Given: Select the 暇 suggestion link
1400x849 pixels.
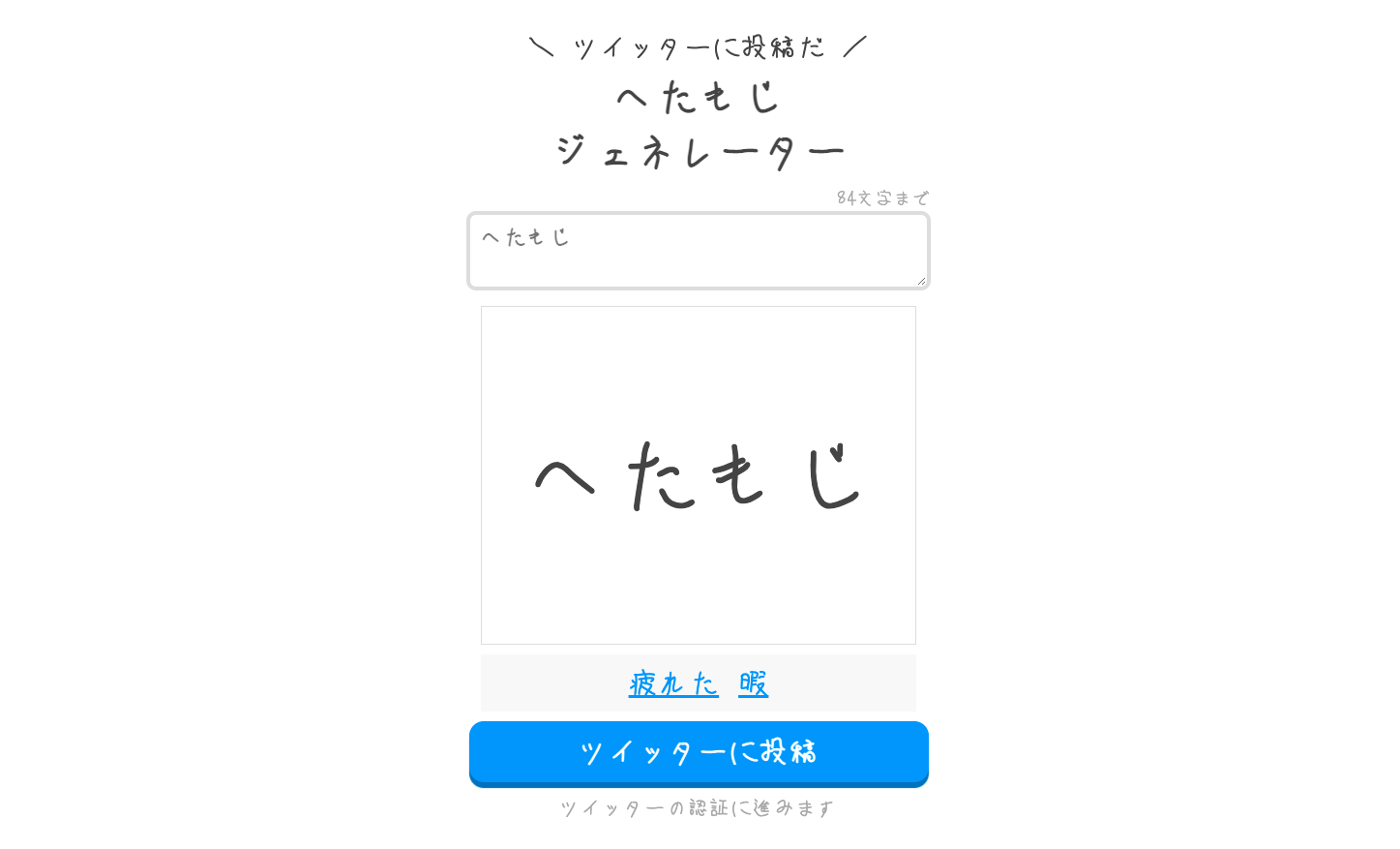Looking at the screenshot, I should (753, 683).
